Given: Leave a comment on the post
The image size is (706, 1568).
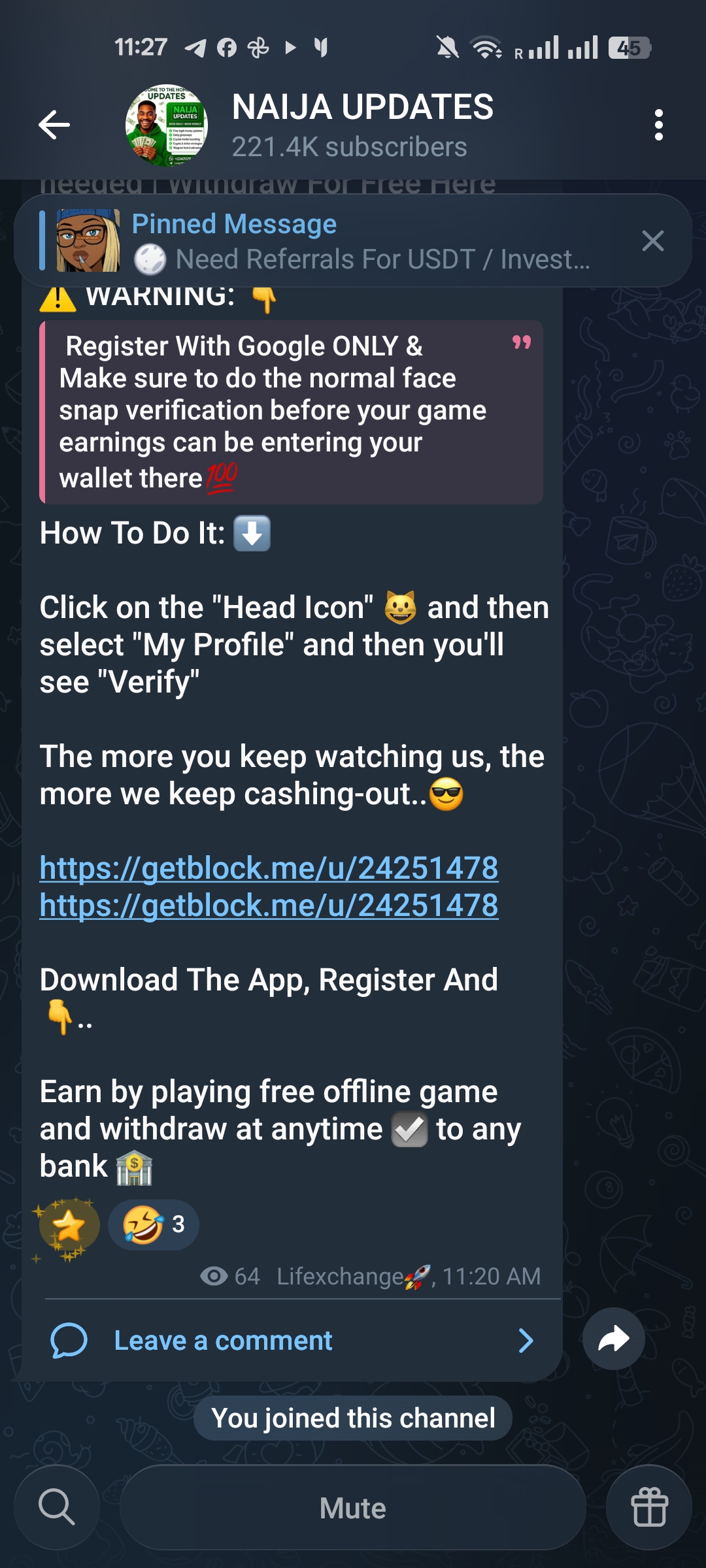Looking at the screenshot, I should tap(291, 1341).
